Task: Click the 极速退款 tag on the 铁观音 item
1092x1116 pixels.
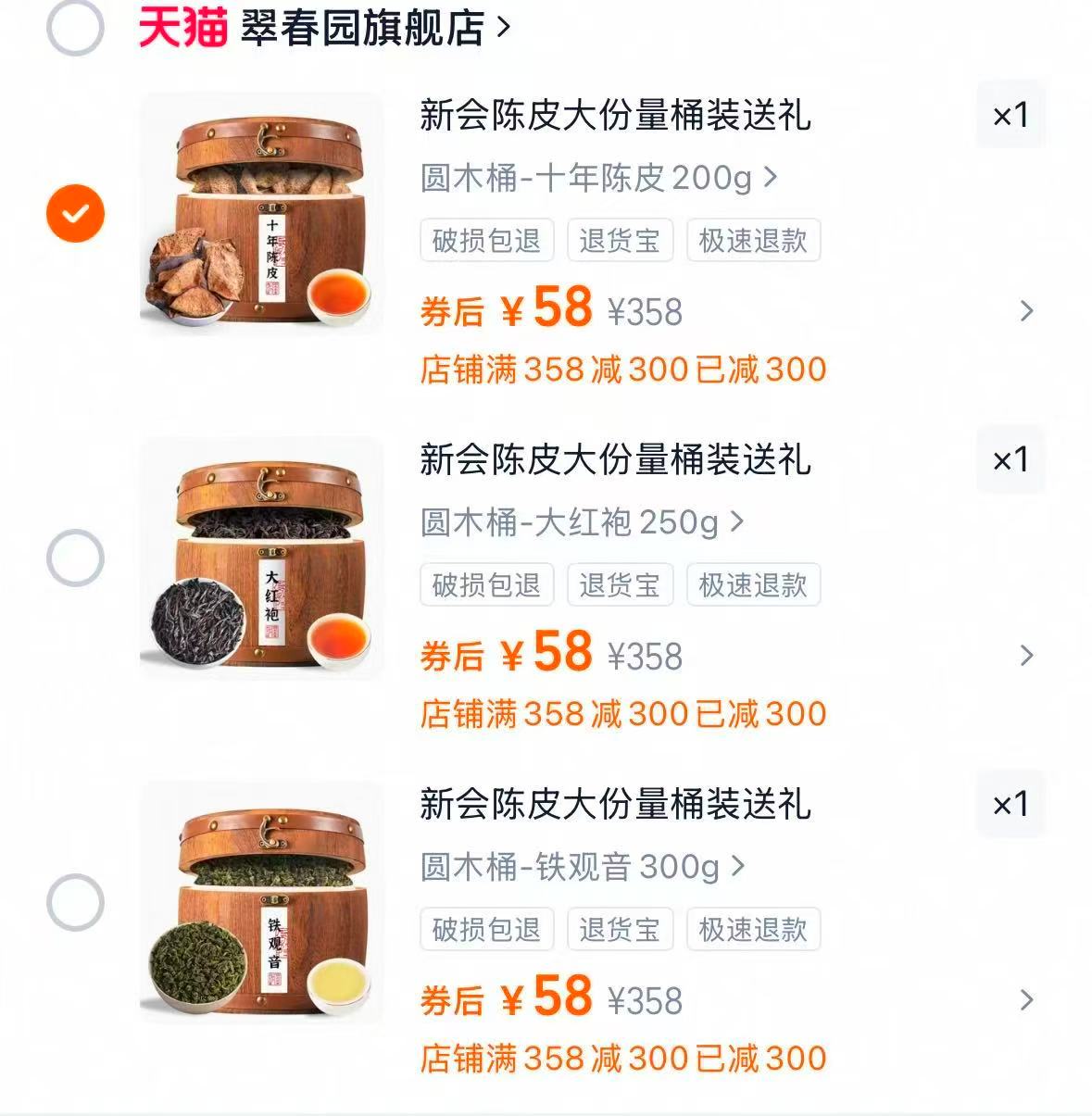Action: tap(752, 929)
